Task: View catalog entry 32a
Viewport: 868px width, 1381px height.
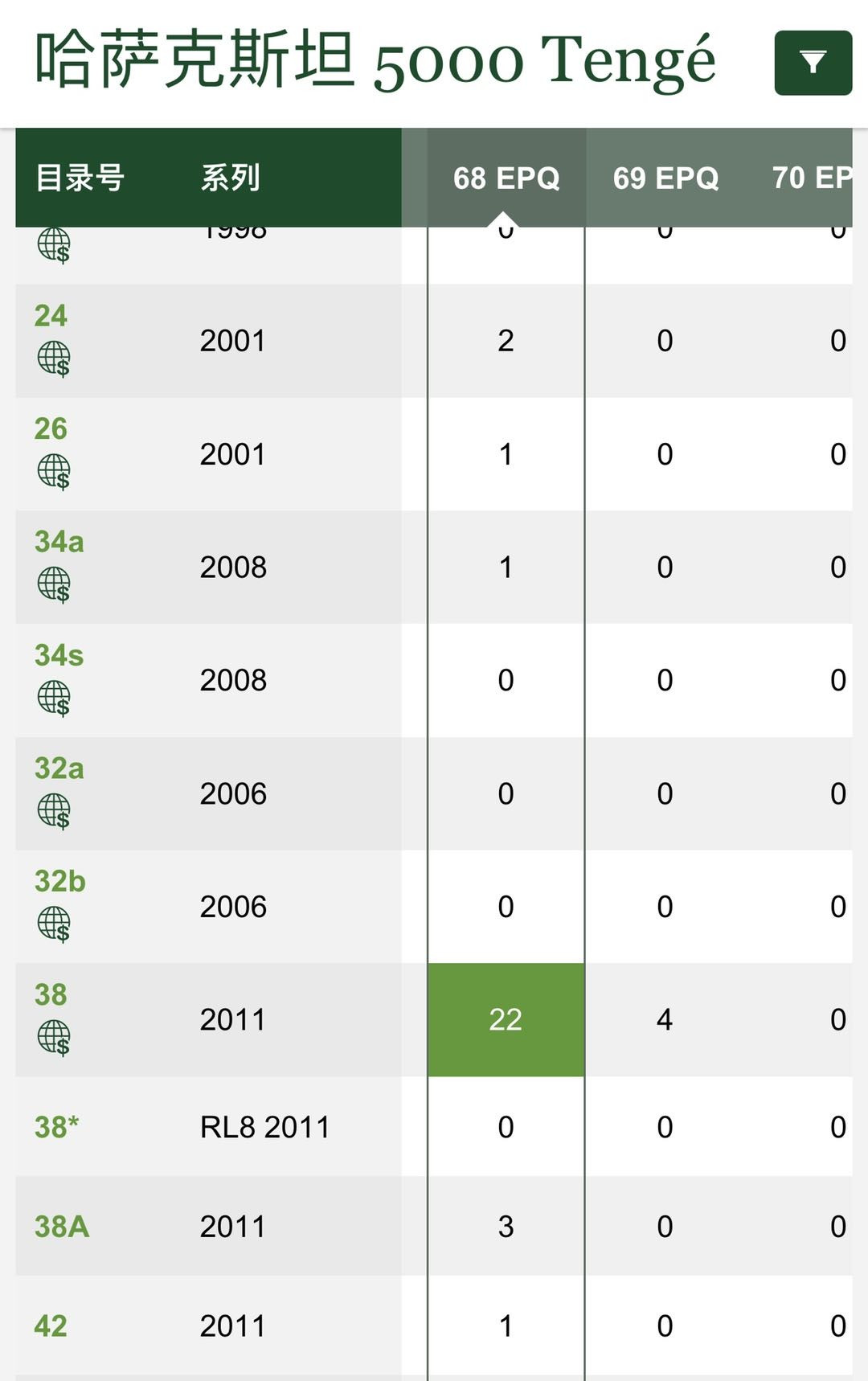Action: pos(59,769)
